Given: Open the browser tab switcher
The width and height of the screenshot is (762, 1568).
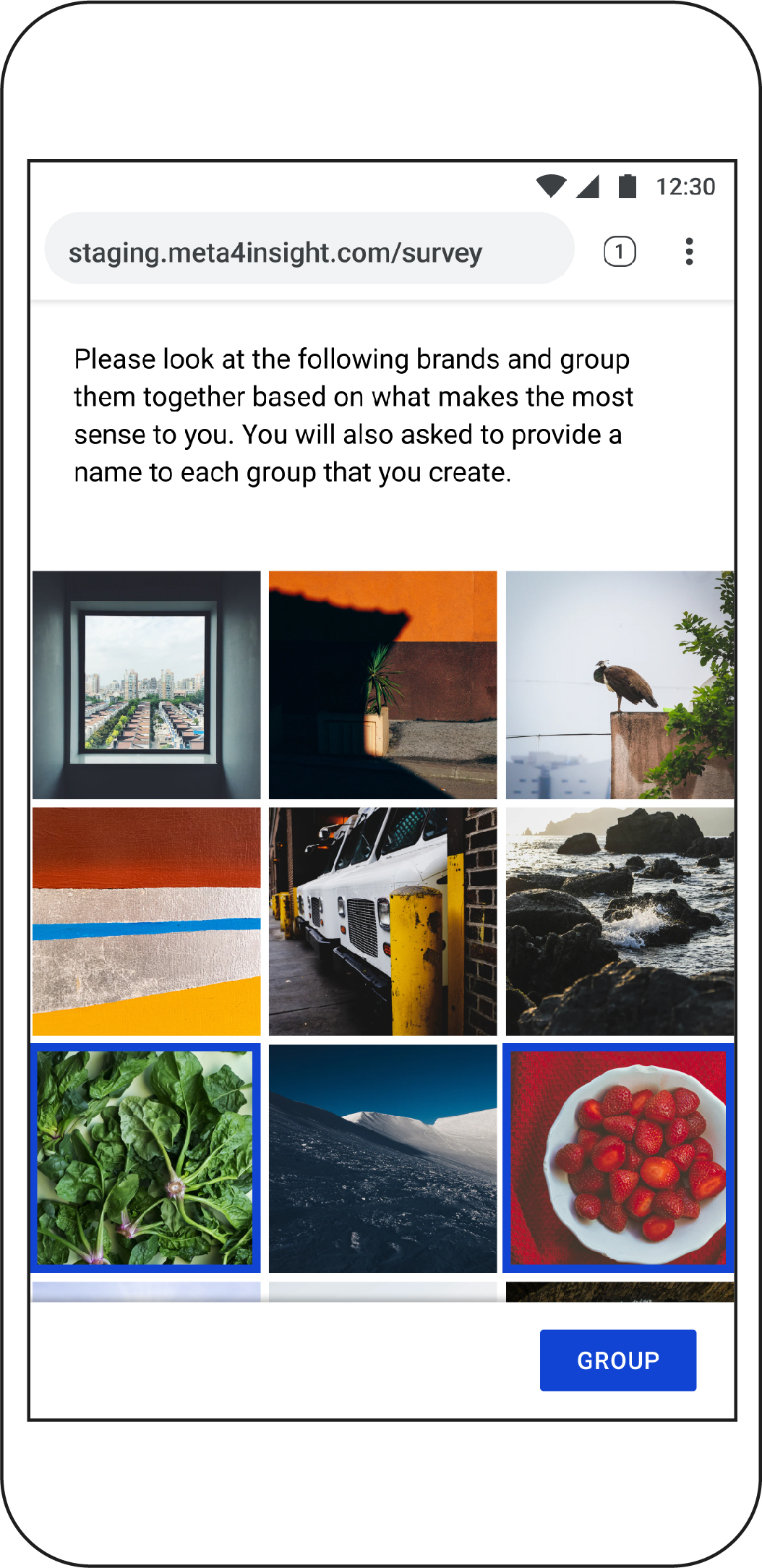Looking at the screenshot, I should (x=620, y=252).
